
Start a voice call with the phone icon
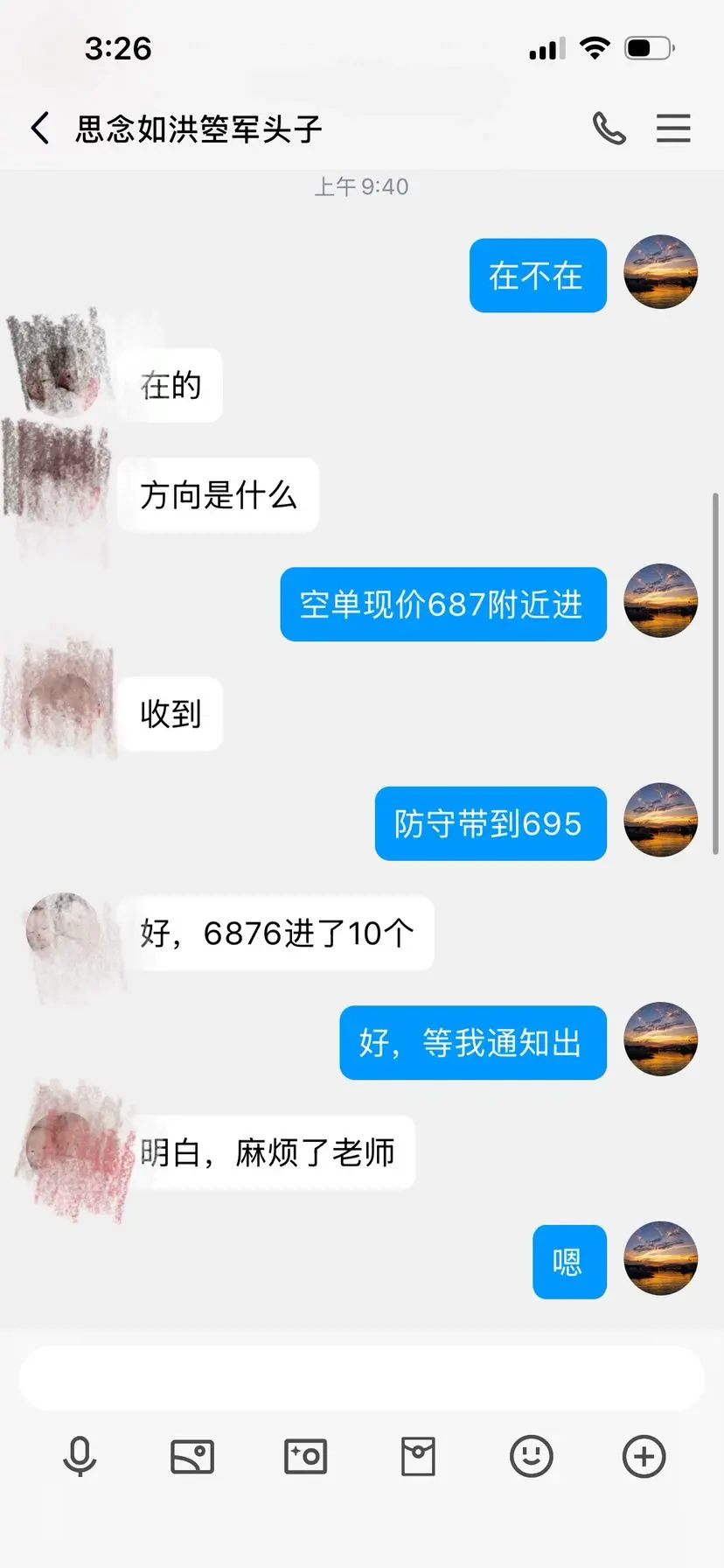click(x=609, y=128)
